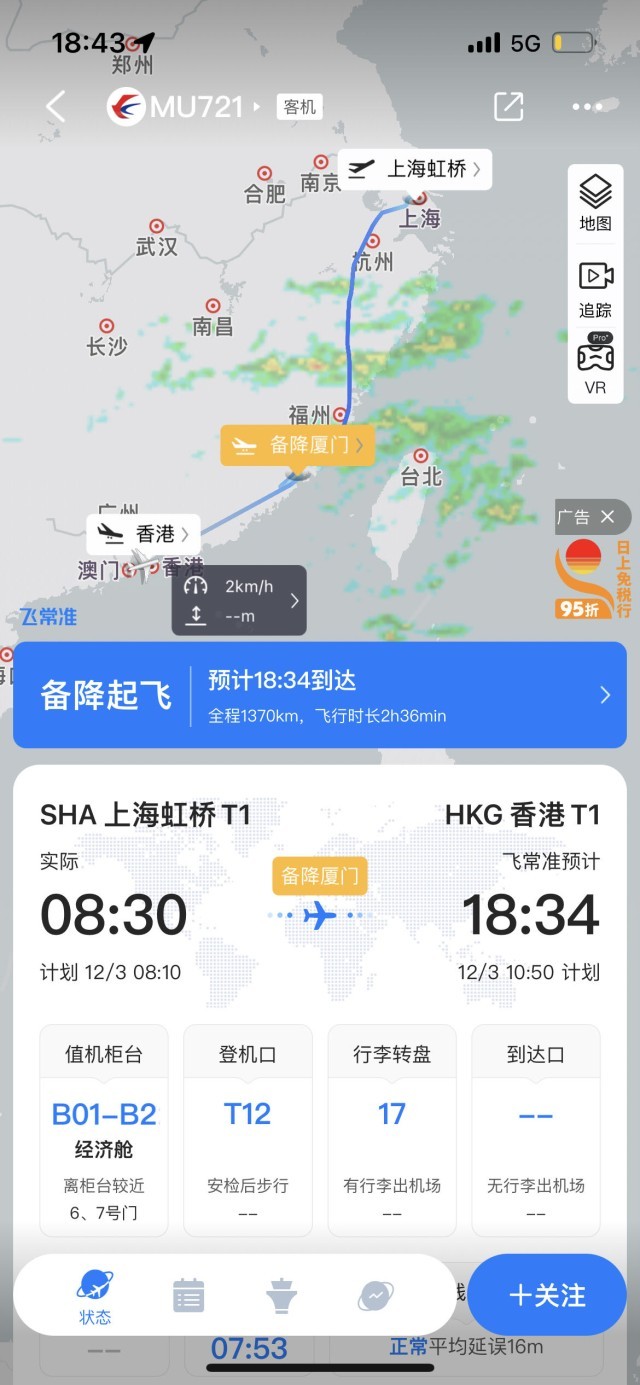Switch to the control tower tab
Screen dimensions: 640x1385
click(x=281, y=1296)
